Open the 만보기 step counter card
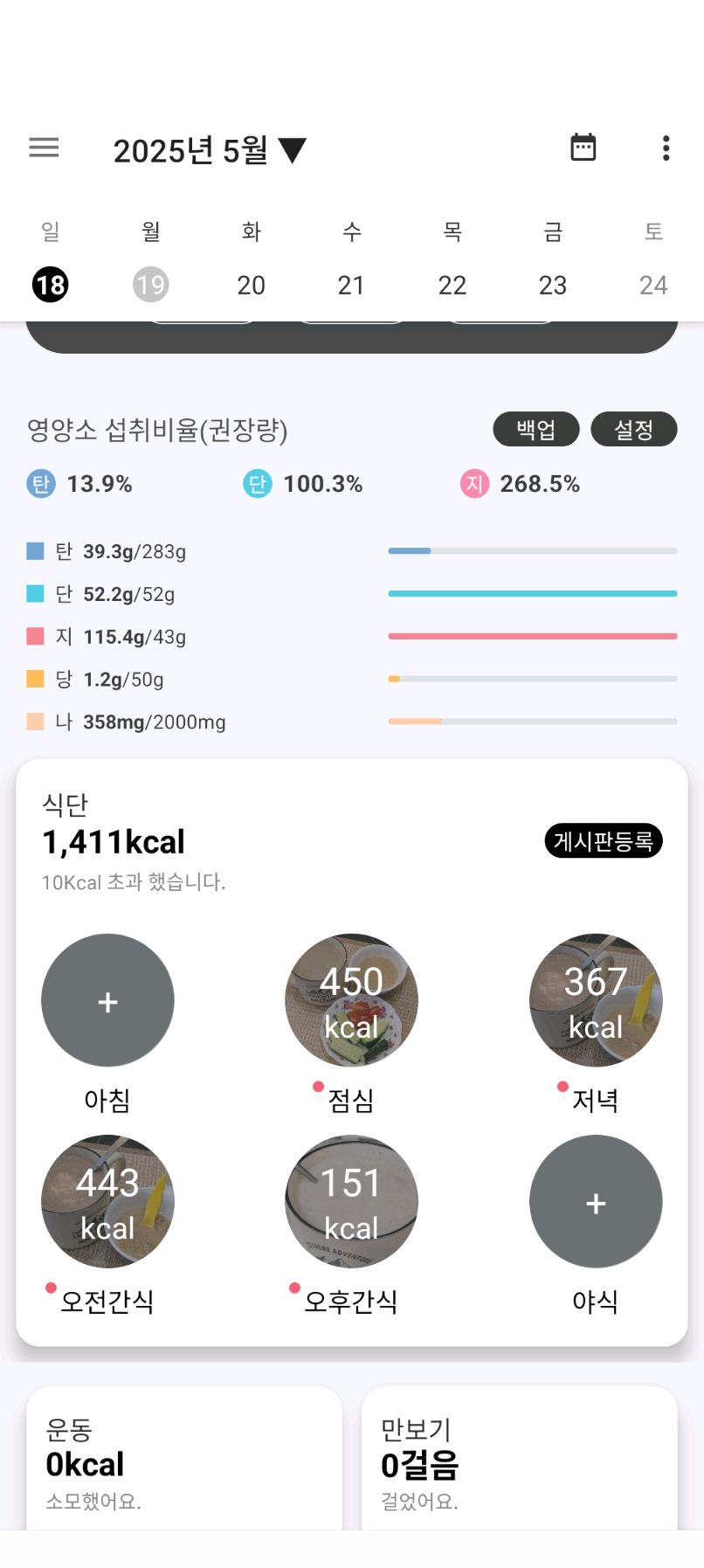Screen dimensions: 704x1568 (520, 1458)
